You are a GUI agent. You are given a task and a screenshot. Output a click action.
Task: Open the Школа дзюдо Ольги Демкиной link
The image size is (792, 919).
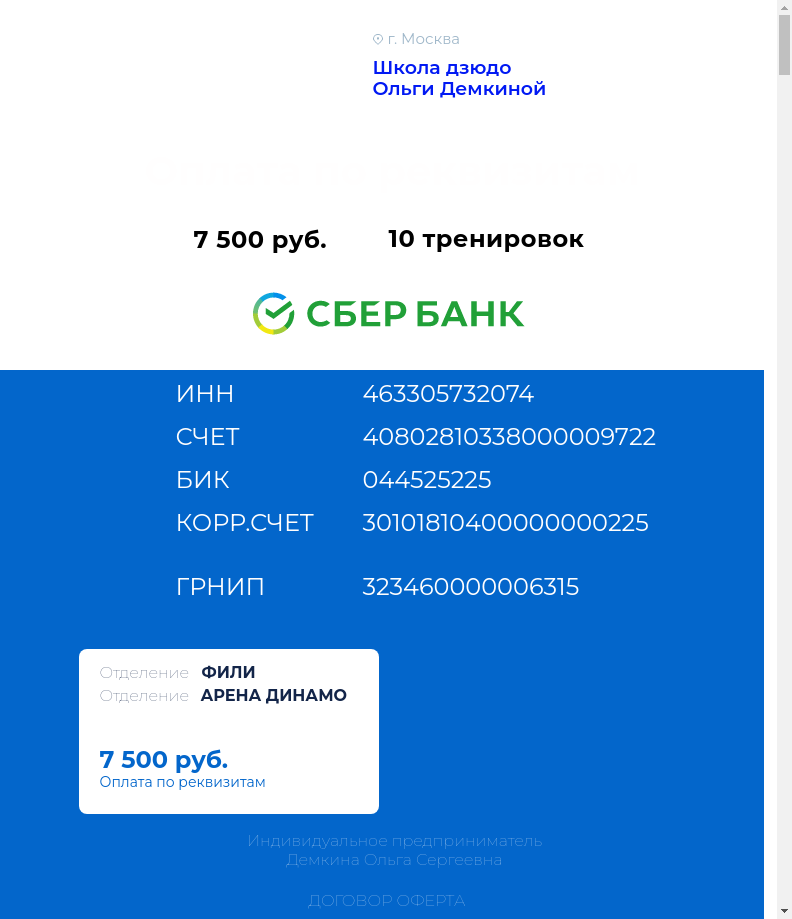click(458, 78)
